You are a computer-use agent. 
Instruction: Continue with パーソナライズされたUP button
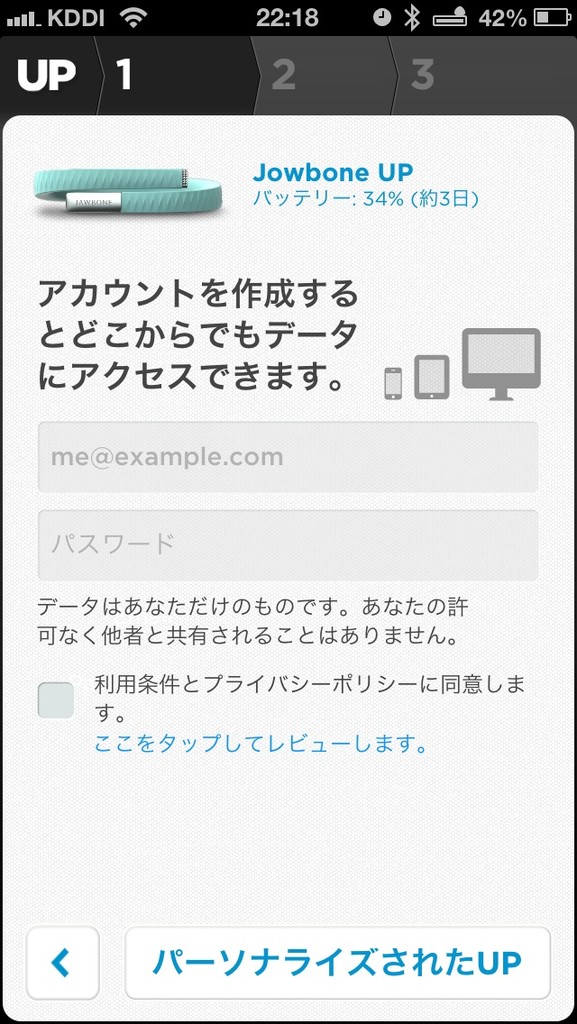pos(337,963)
